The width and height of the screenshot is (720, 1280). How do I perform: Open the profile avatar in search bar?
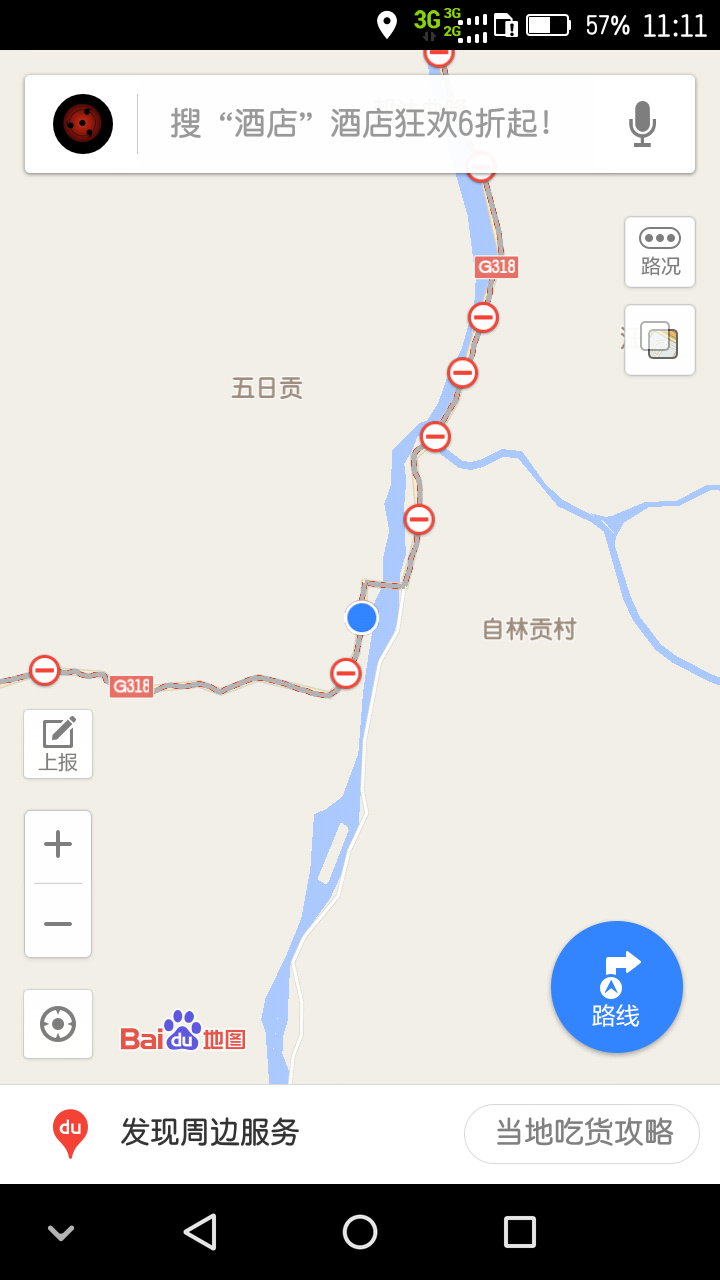point(83,124)
